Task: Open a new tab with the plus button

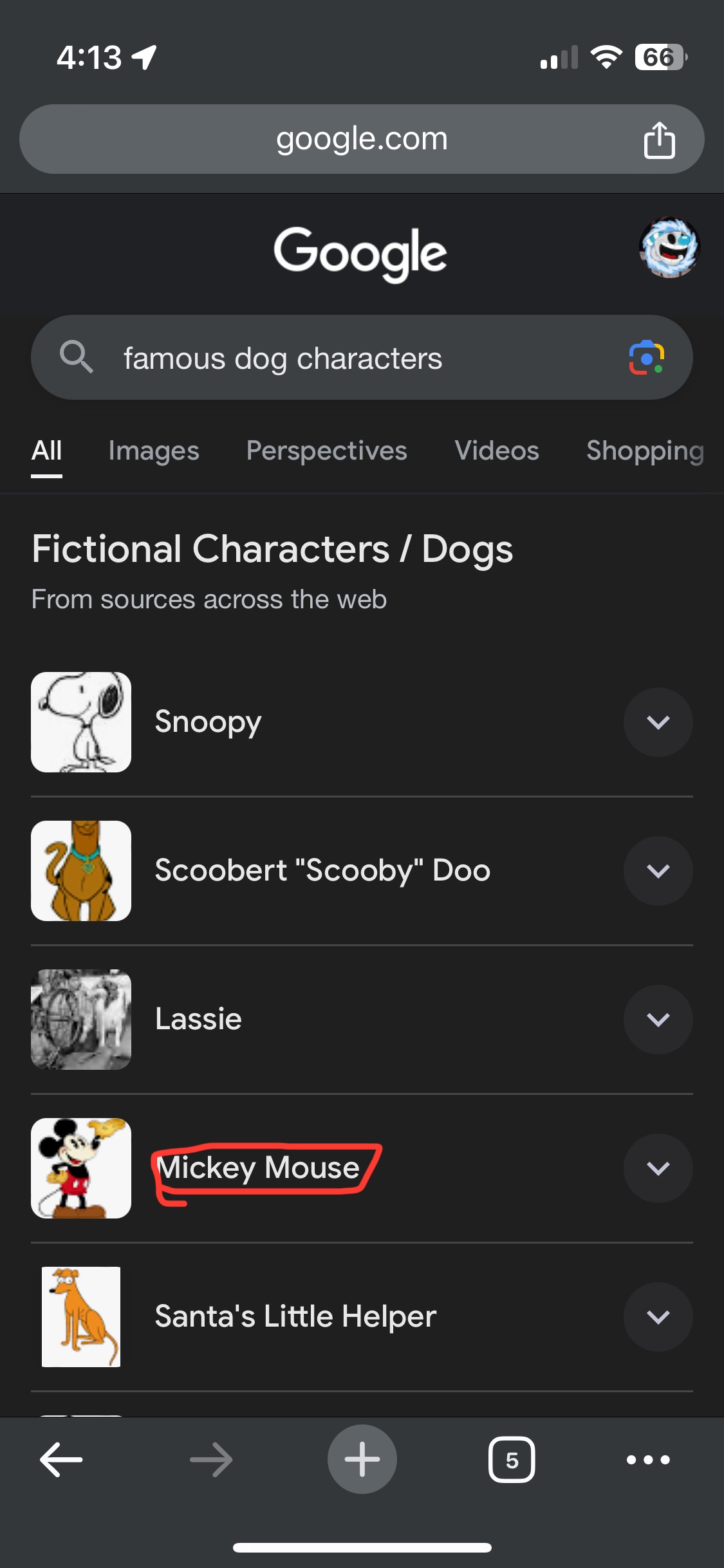Action: pyautogui.click(x=362, y=1459)
